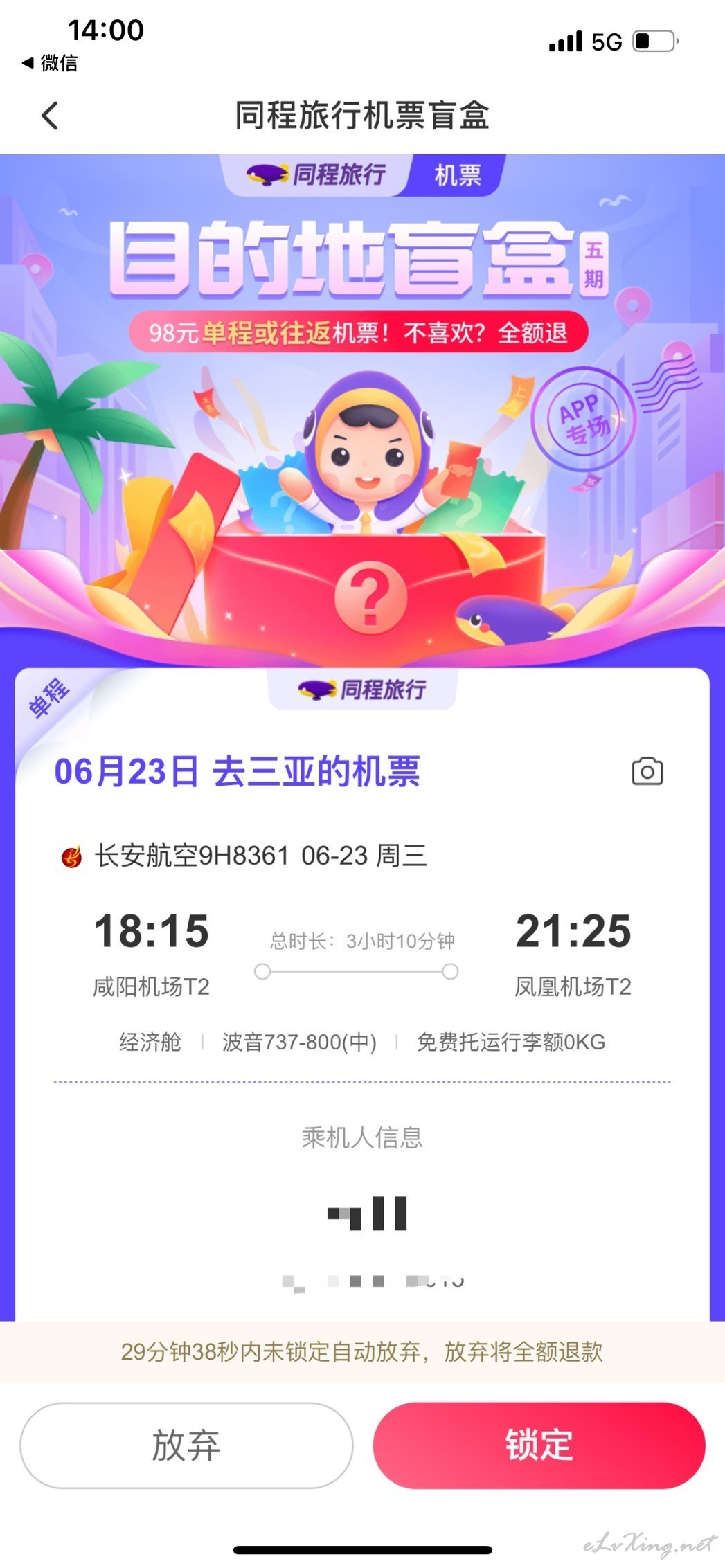
Task: Tap the camera icon on the ticket card
Action: coord(647,771)
